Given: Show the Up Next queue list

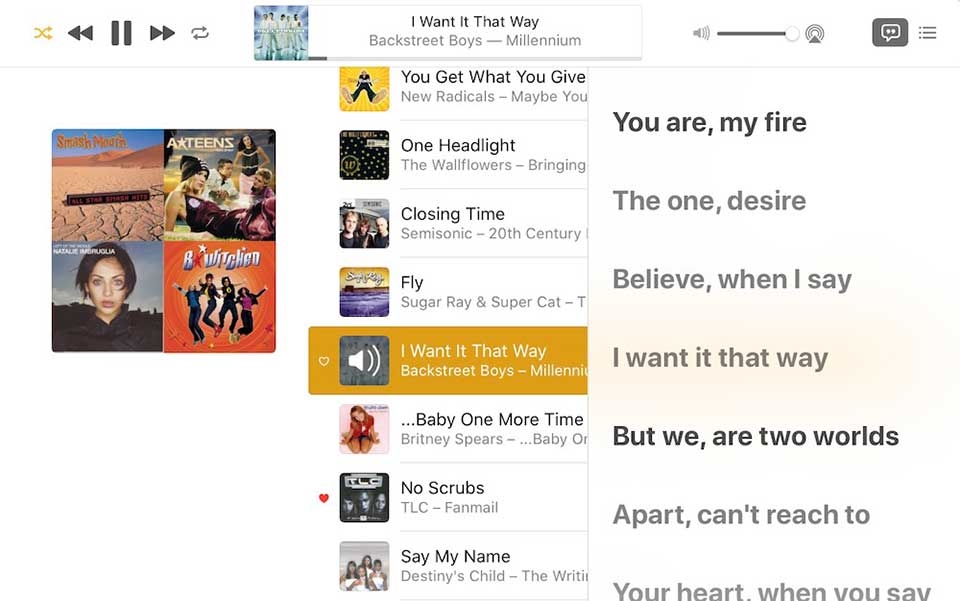Looking at the screenshot, I should [x=928, y=33].
